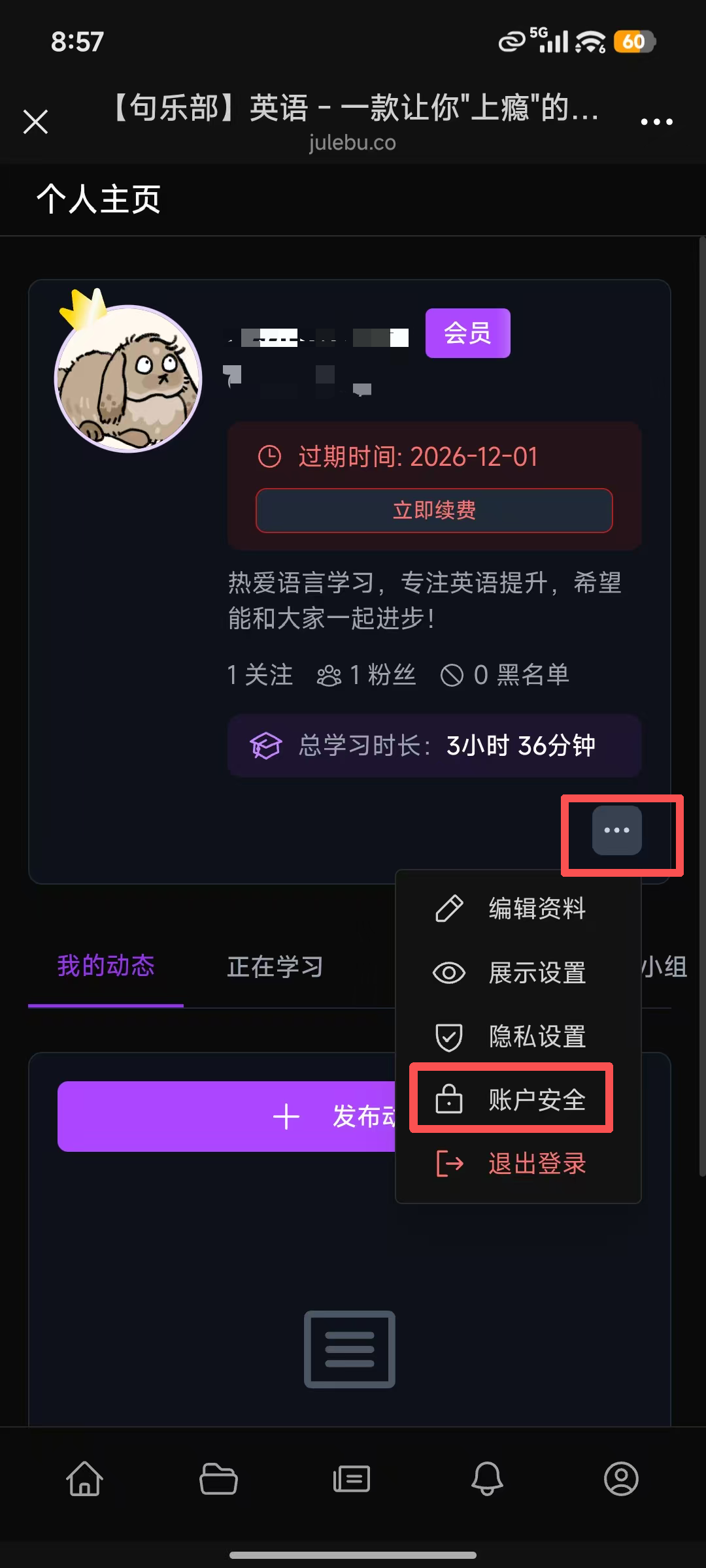Switch to the 正在学习 tab

[x=275, y=967]
